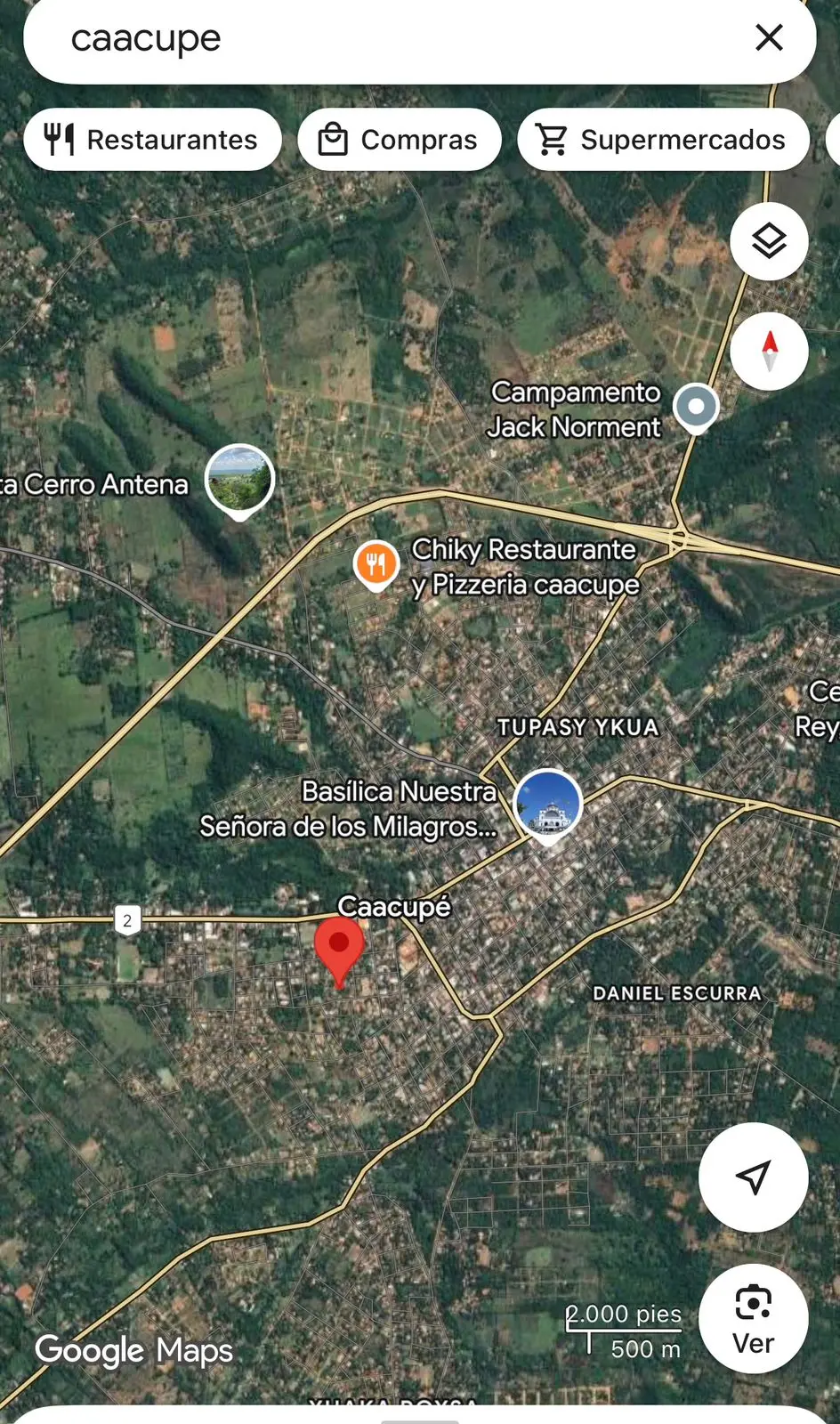
Task: Select the red Caacupé location pin
Action: (x=339, y=949)
